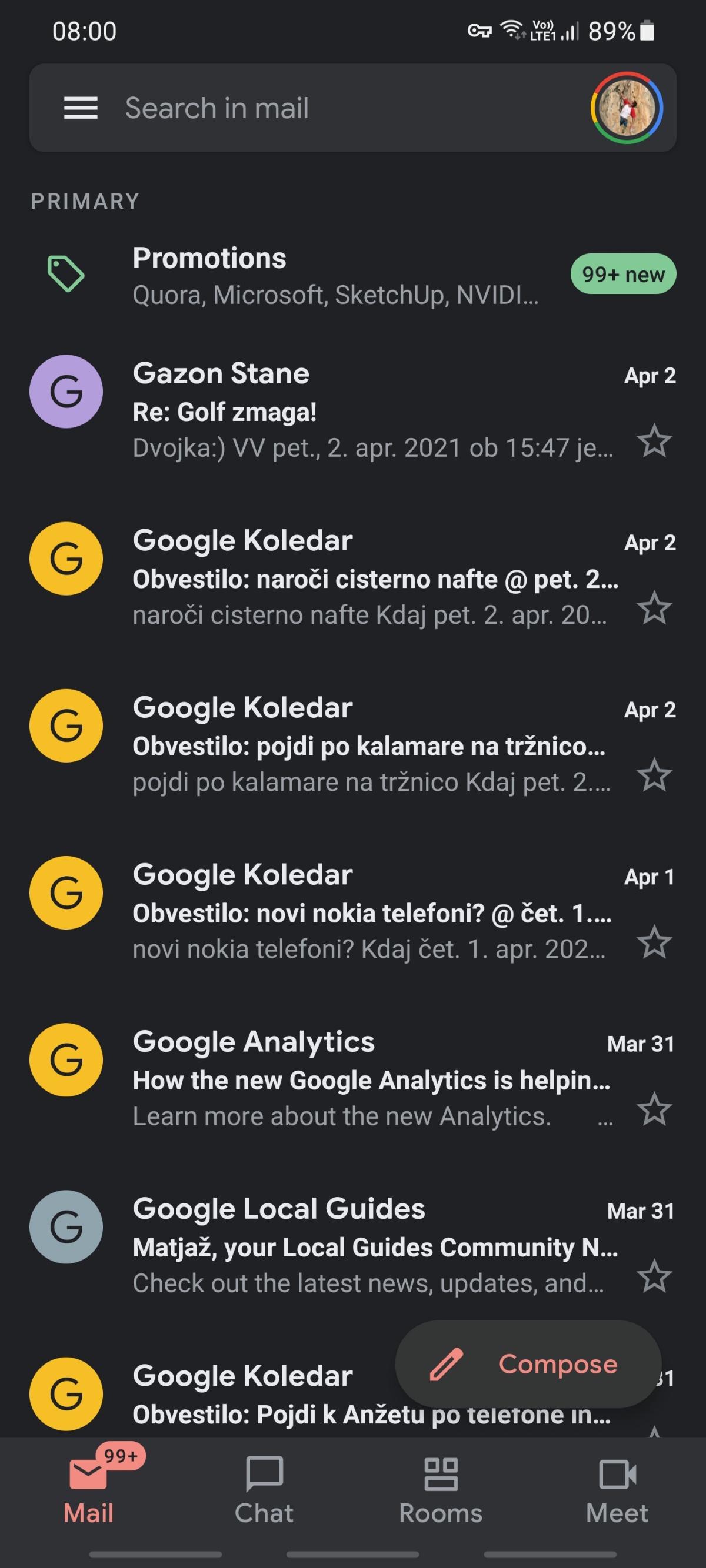Star the naroči cisterno nafte email
The image size is (706, 1568).
pyautogui.click(x=654, y=608)
